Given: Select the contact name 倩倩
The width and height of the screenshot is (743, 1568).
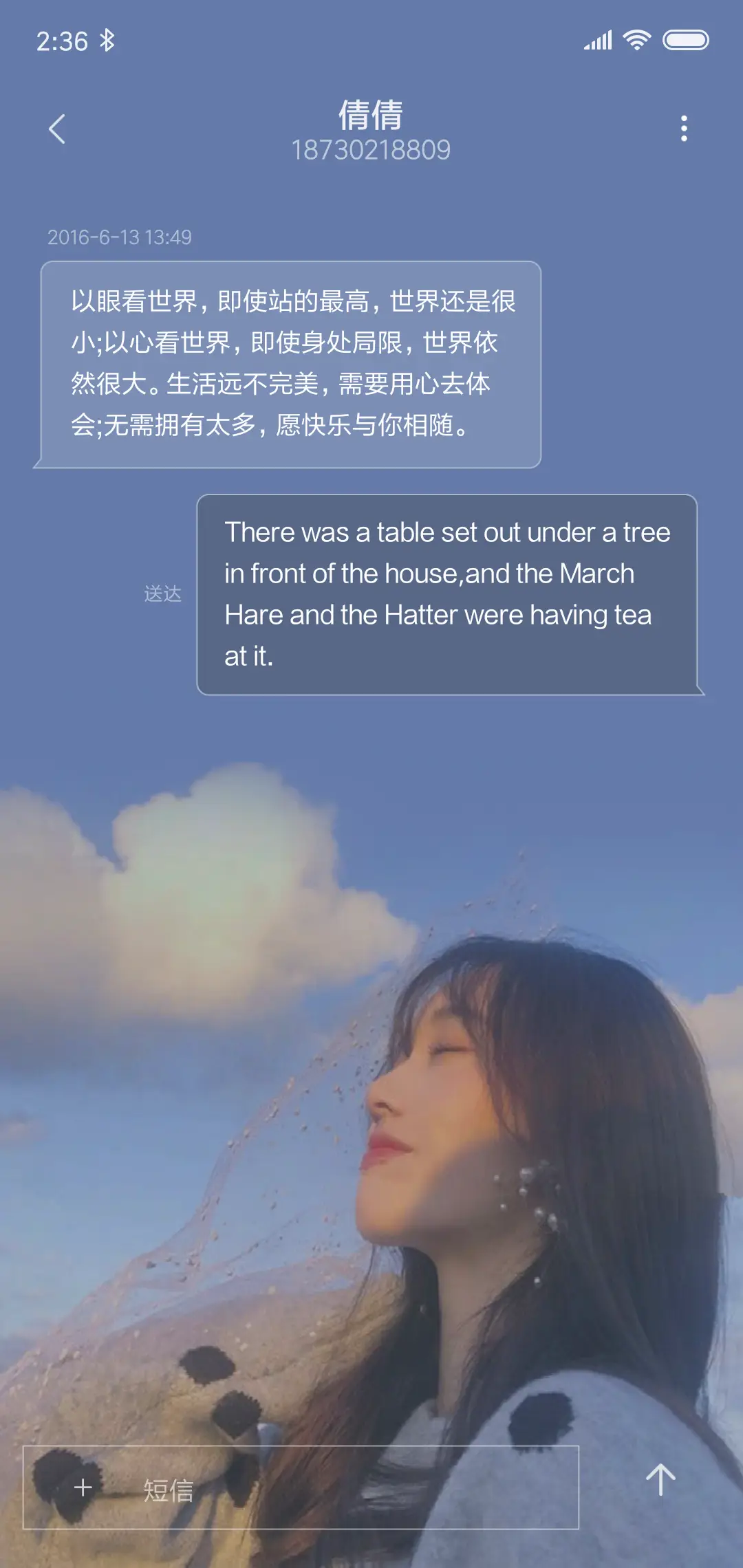Looking at the screenshot, I should tap(371, 116).
